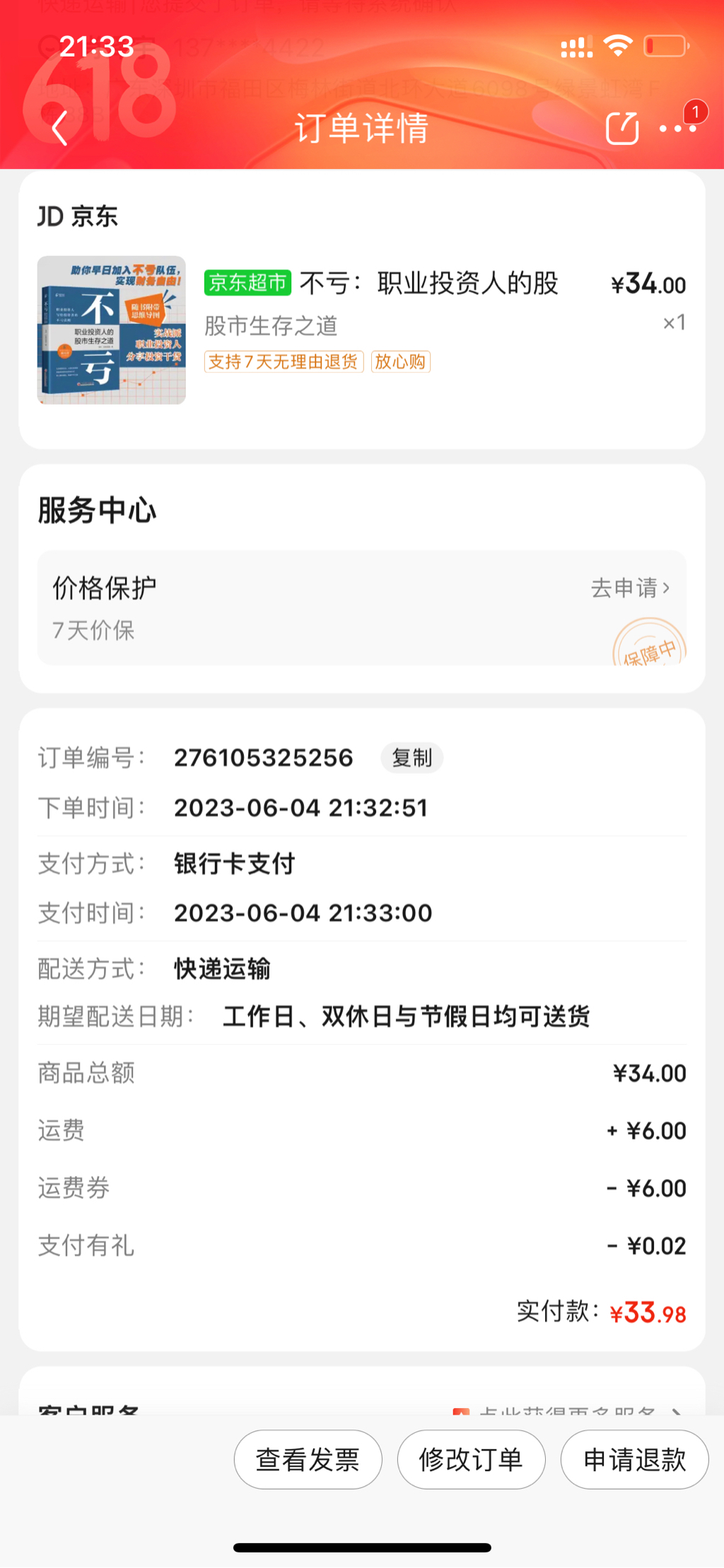Image resolution: width=724 pixels, height=1568 pixels.
Task: Modify the order with 修改订单
Action: pos(471,1459)
